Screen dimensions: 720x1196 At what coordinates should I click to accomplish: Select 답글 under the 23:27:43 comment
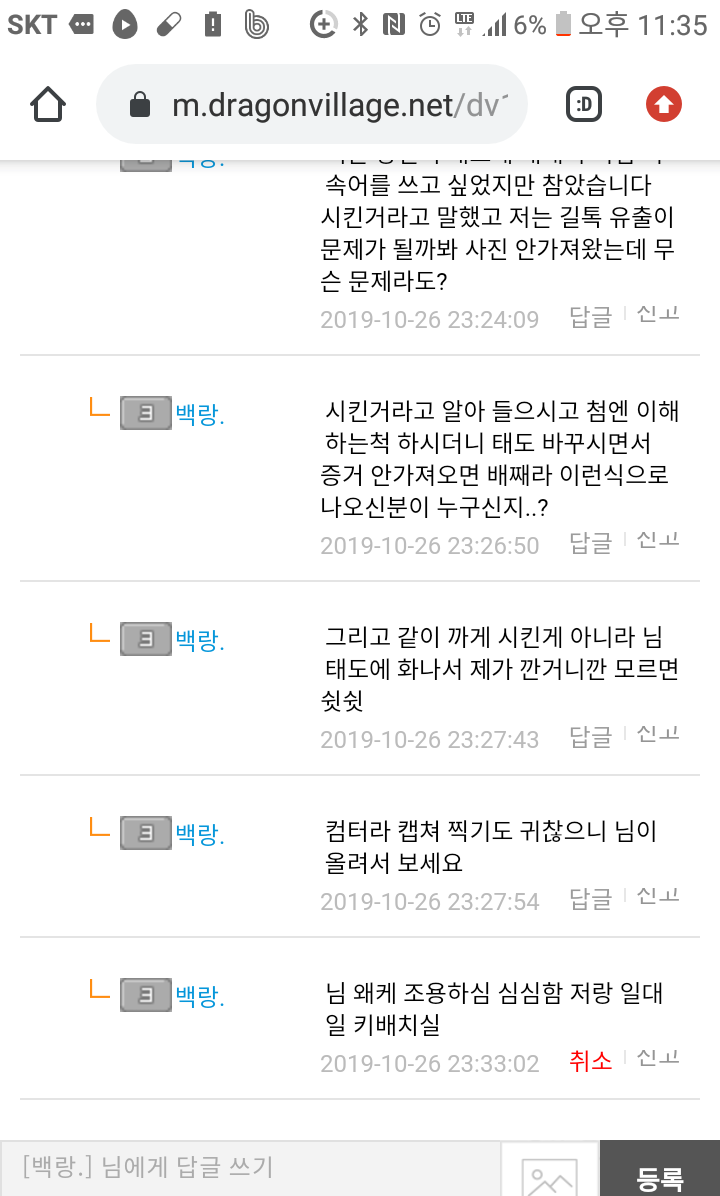point(590,738)
